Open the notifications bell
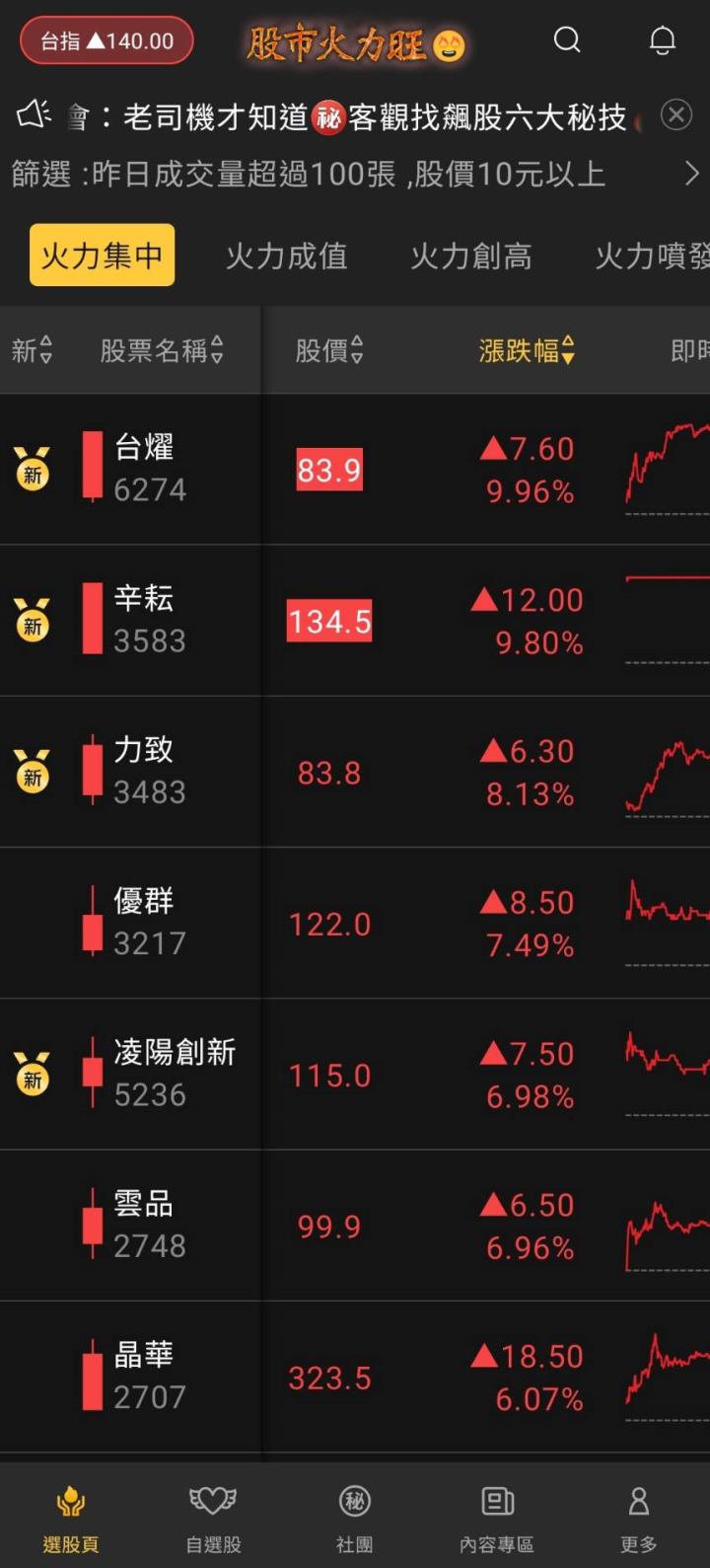 point(663,40)
